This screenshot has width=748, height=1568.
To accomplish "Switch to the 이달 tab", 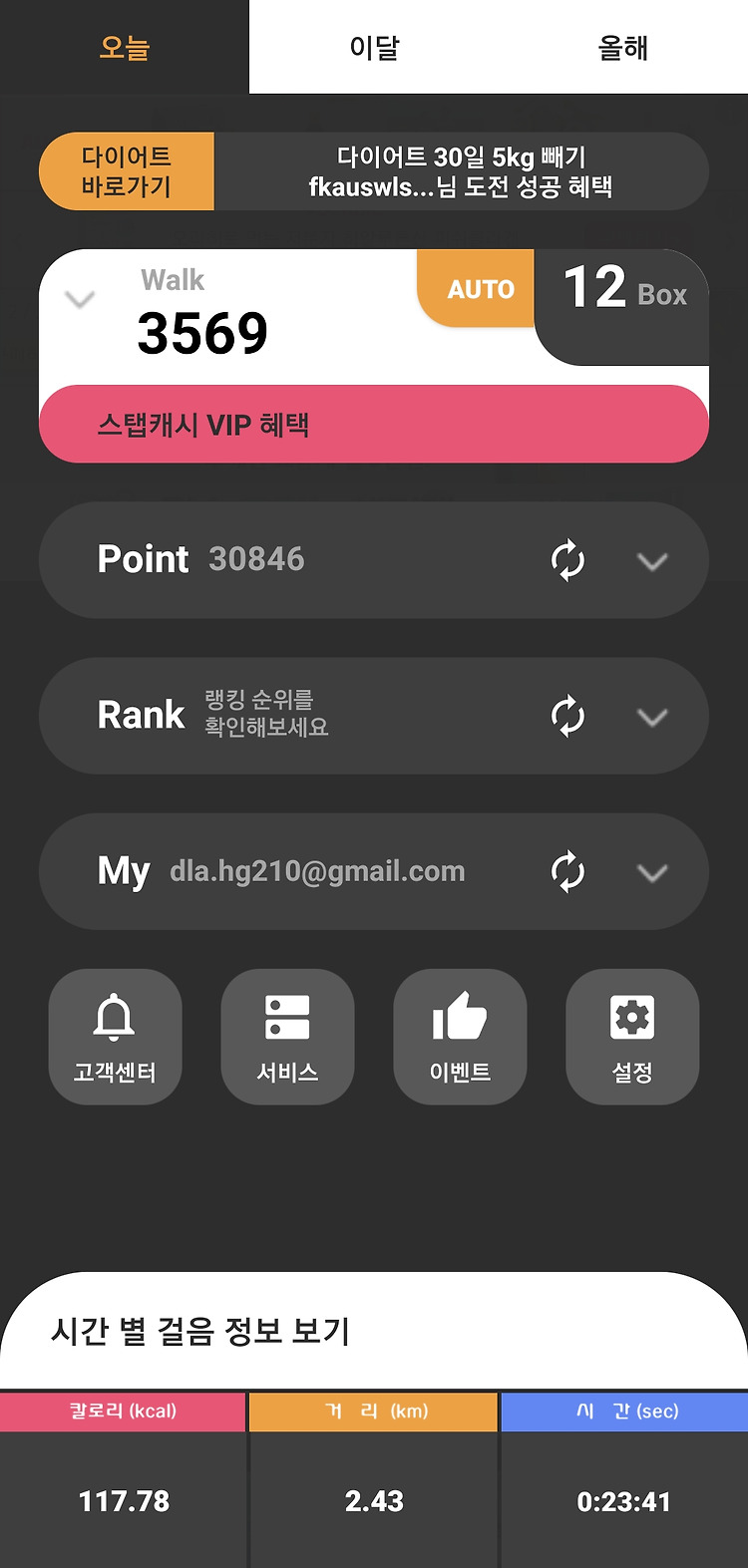I will coord(374,47).
